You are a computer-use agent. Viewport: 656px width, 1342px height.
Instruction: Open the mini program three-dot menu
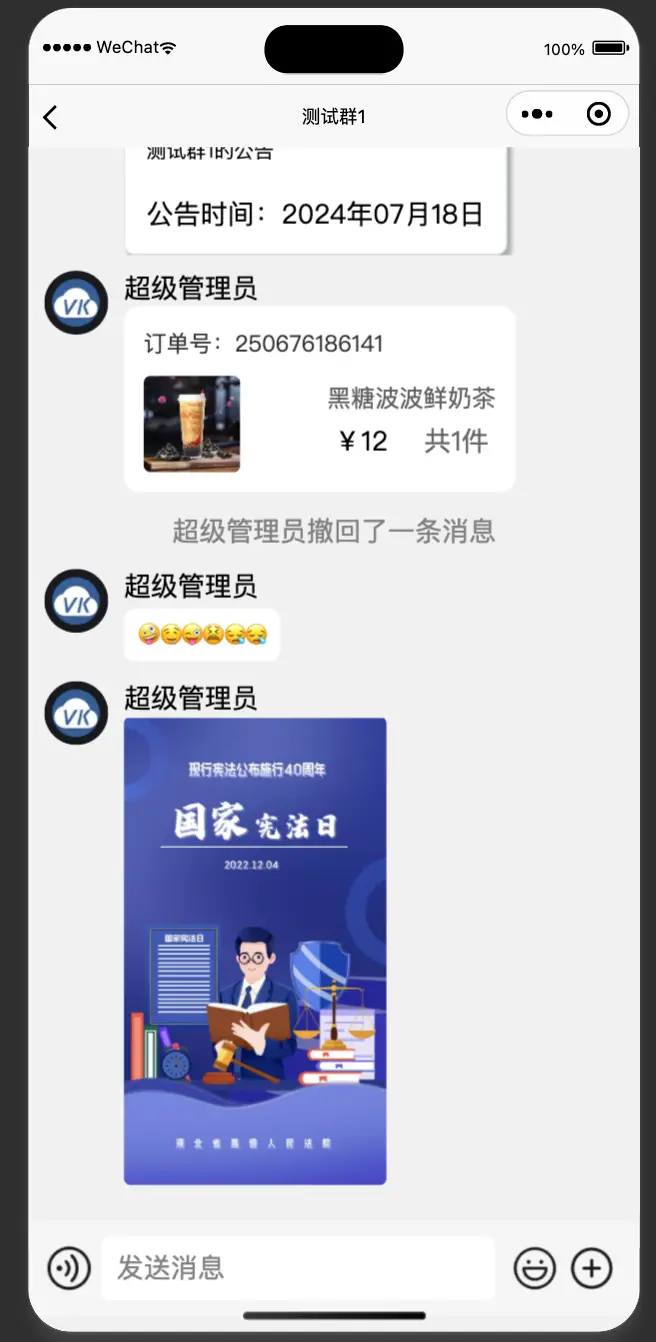point(537,115)
